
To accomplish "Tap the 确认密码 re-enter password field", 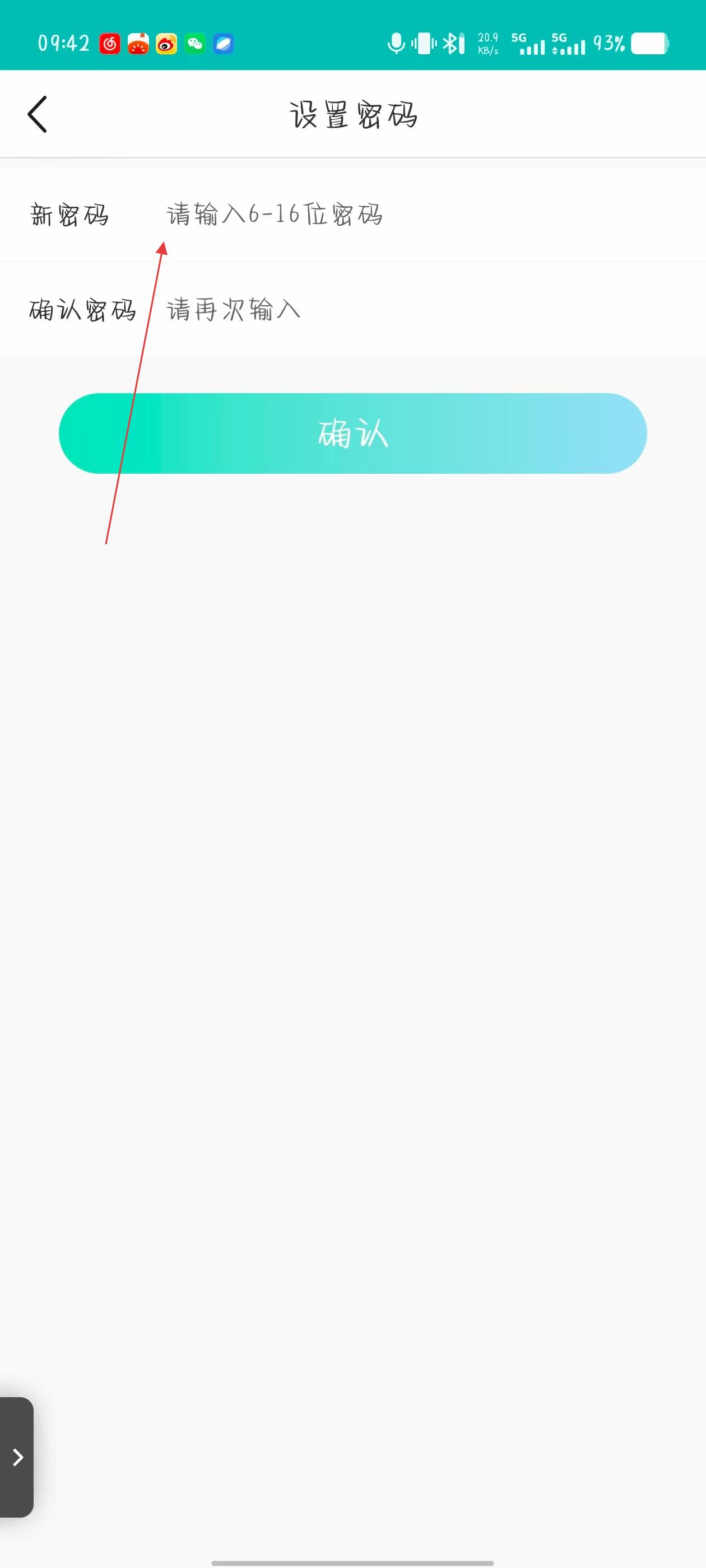I will [396, 310].
